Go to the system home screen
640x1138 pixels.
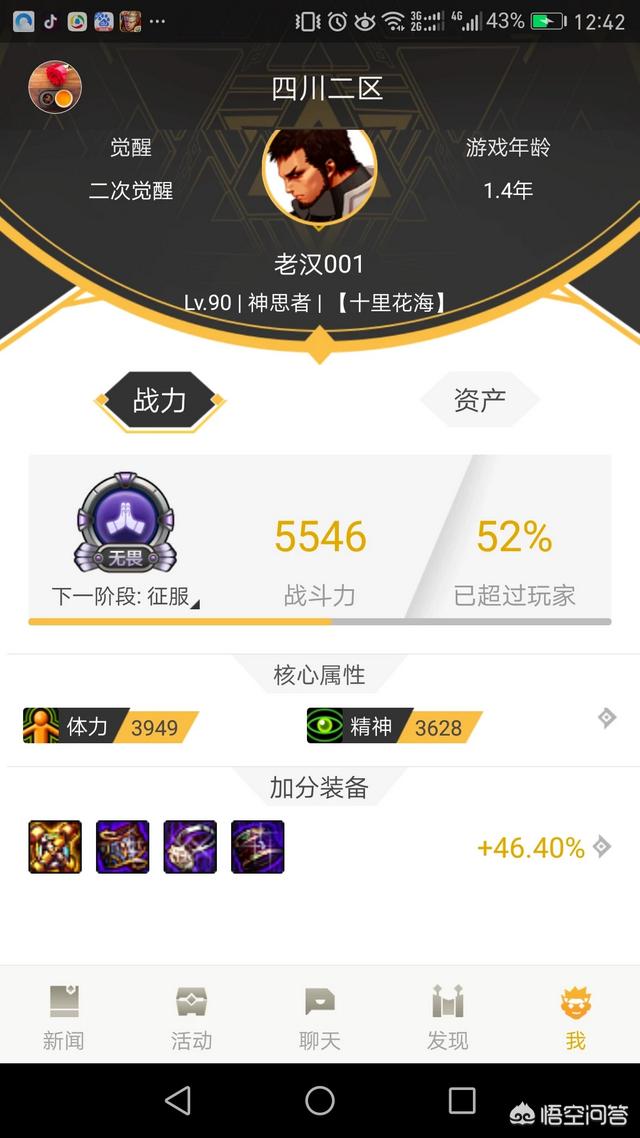320,1101
